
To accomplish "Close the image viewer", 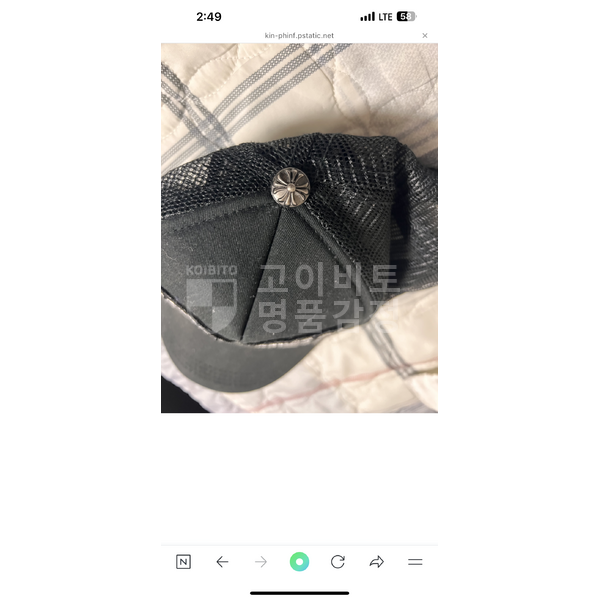I will tap(425, 36).
